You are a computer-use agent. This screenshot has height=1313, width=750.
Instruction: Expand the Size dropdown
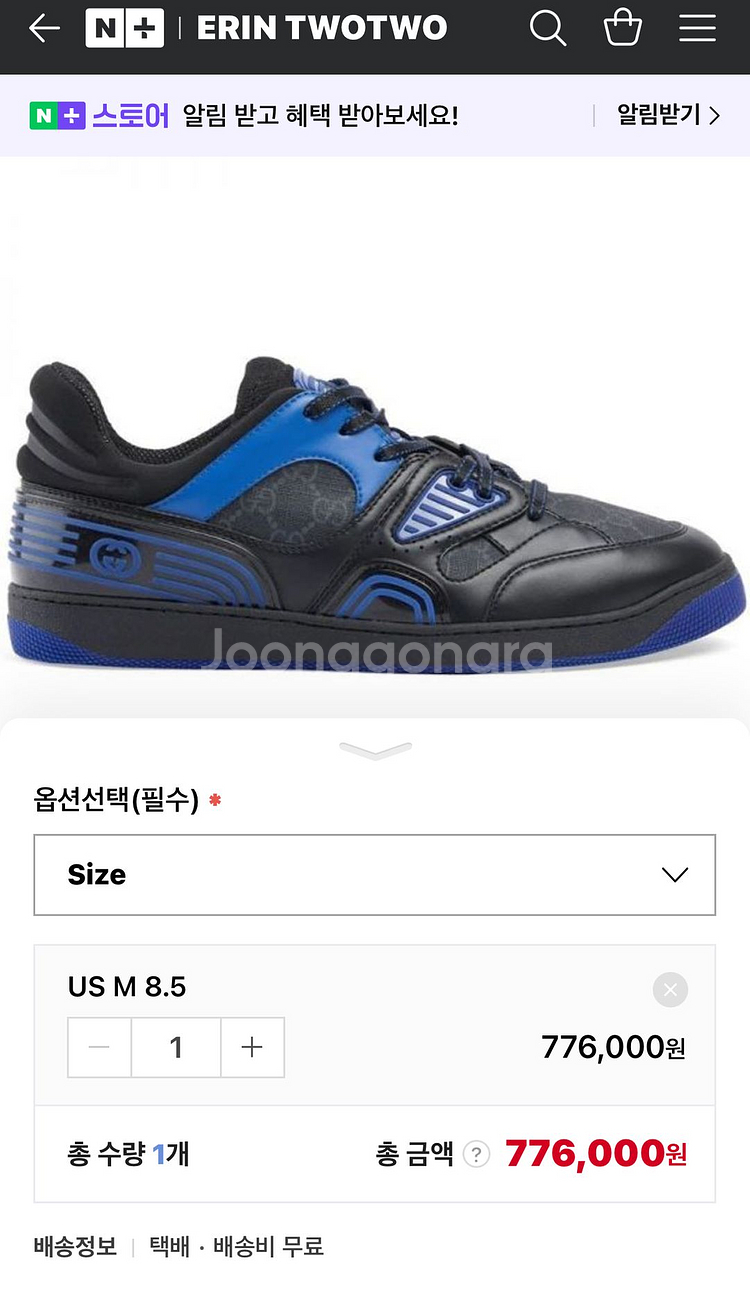click(x=375, y=875)
